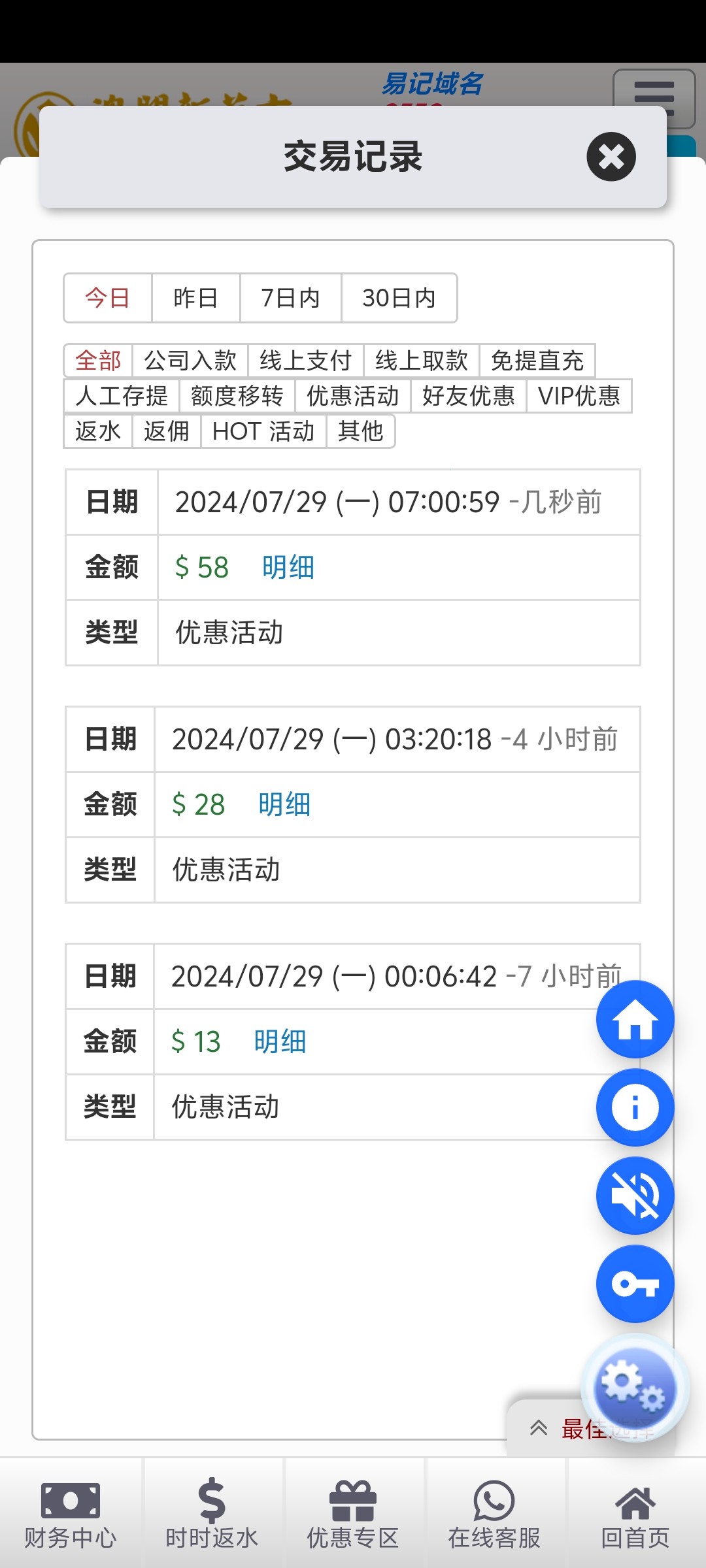Toggle the muted sound floating button
706x1568 pixels.
pos(635,1196)
